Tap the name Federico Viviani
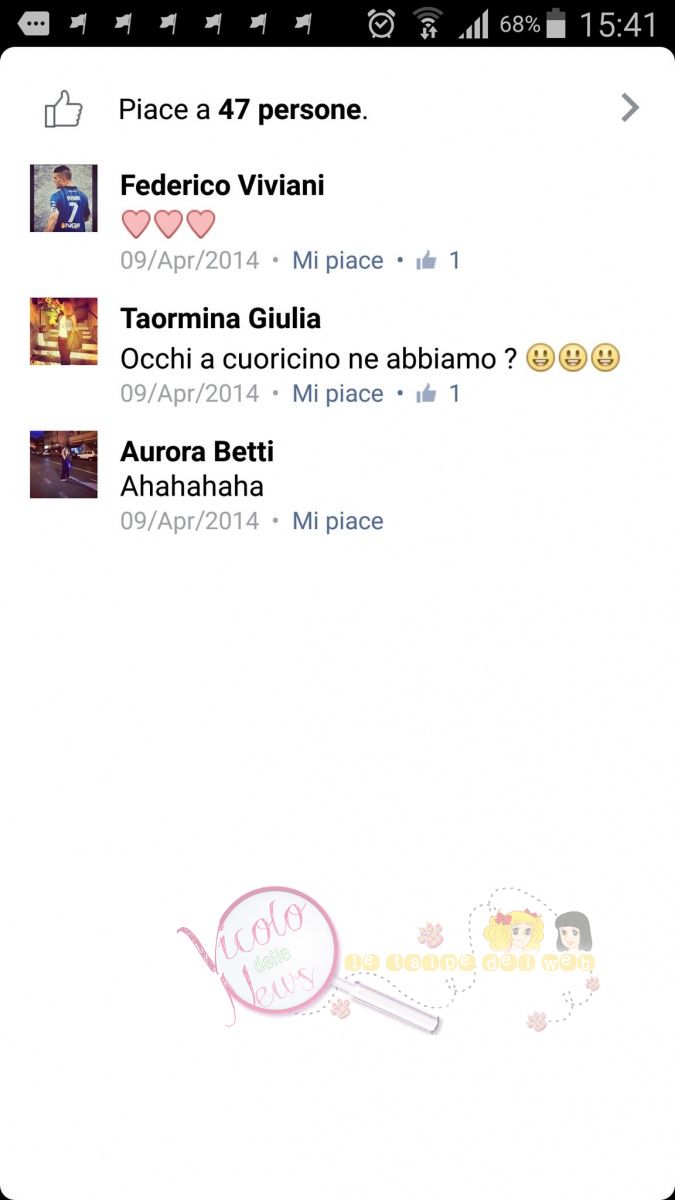 (222, 185)
